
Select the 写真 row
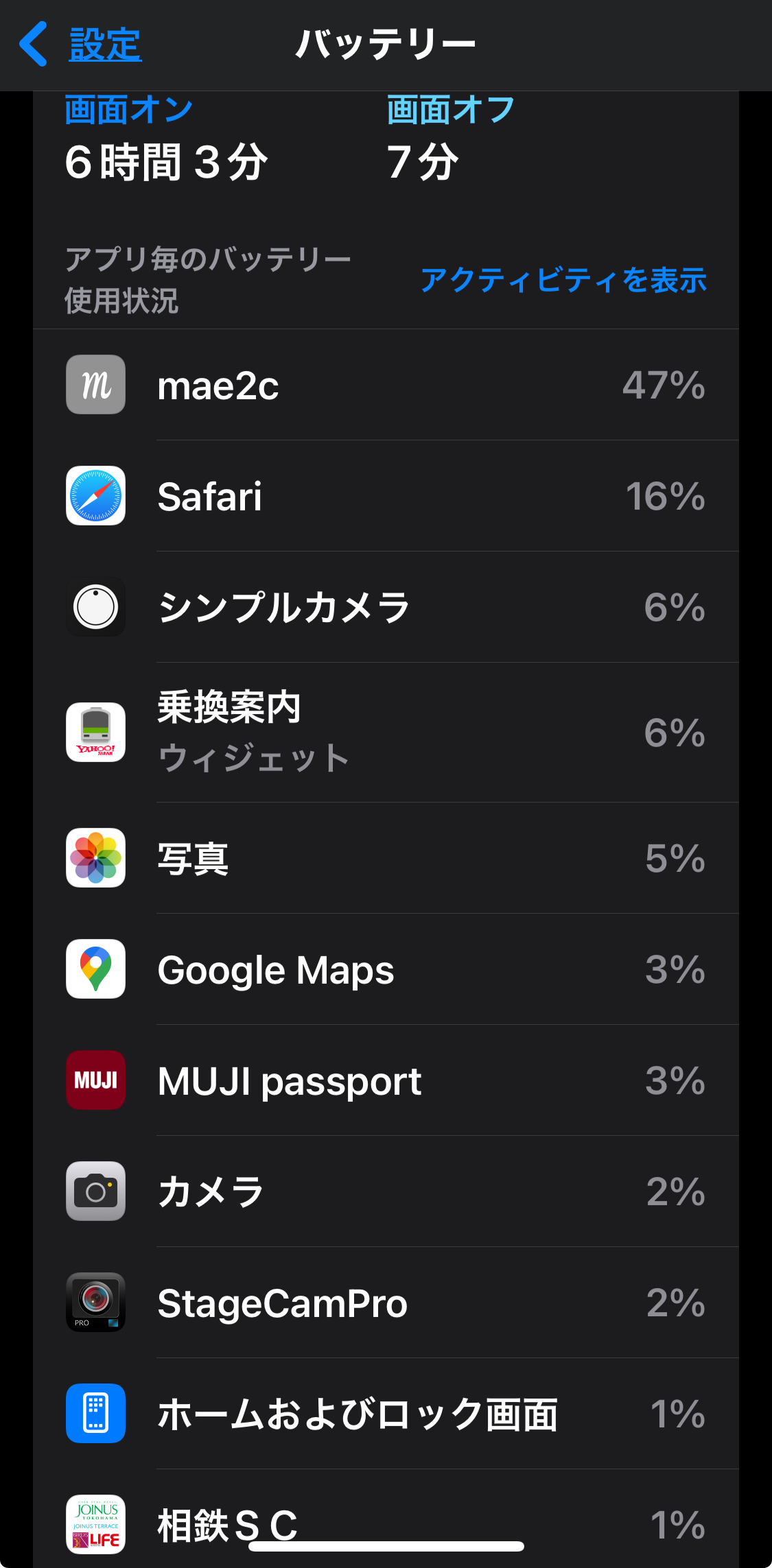[386, 858]
